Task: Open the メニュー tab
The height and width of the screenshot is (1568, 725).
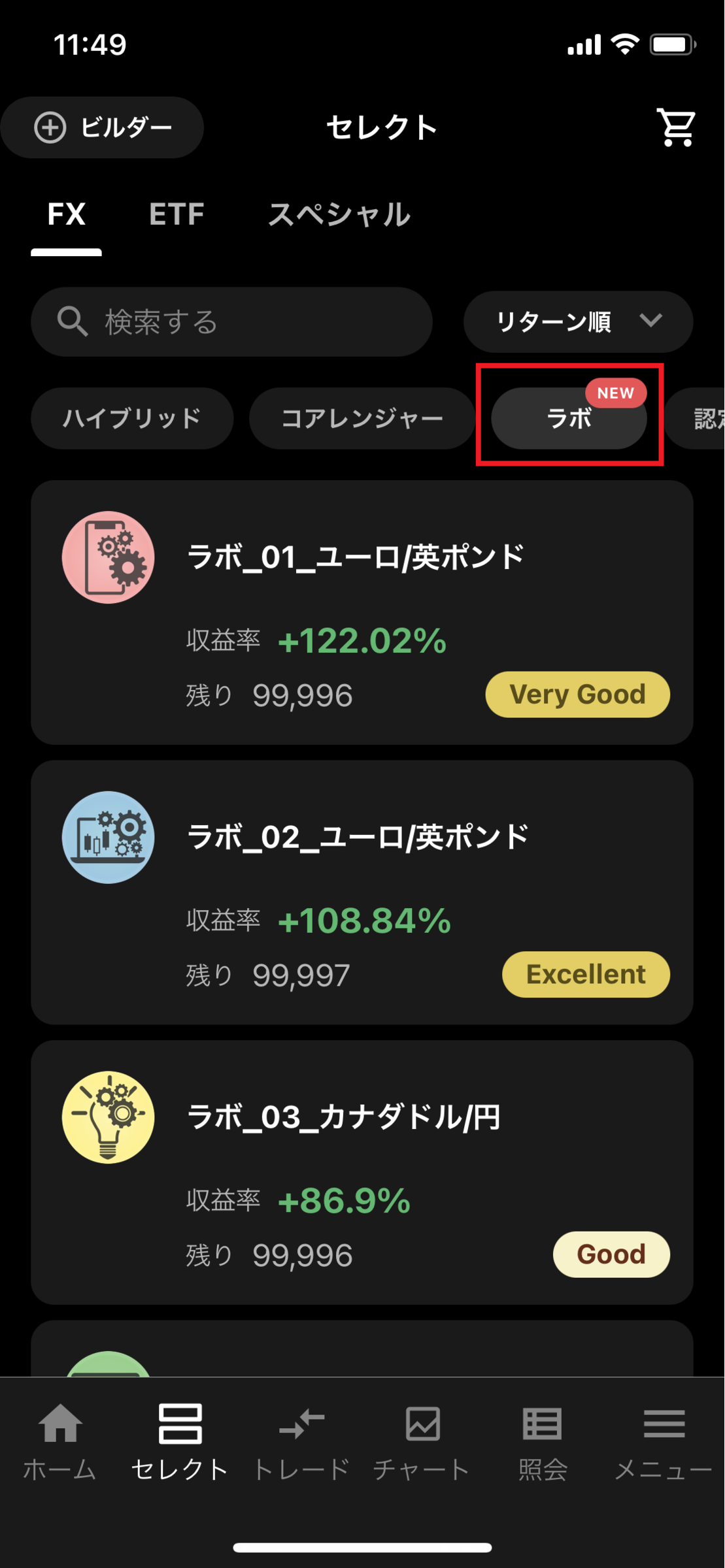Action: (664, 1442)
